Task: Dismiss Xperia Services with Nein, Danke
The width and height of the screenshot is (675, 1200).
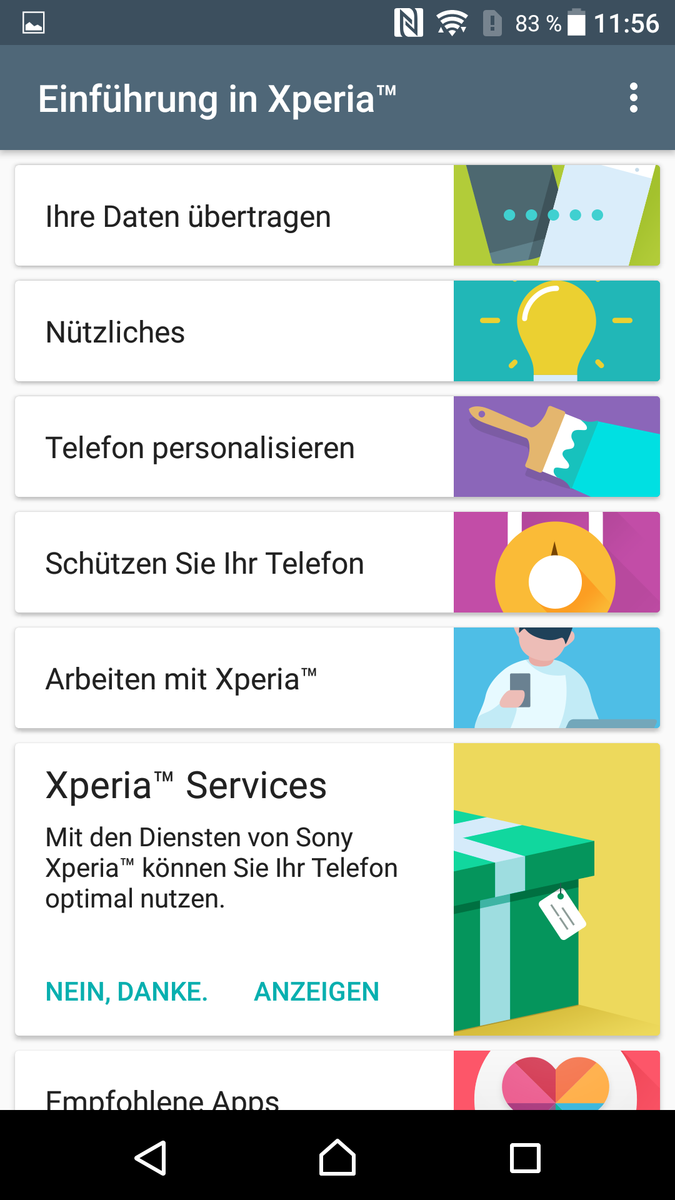Action: 126,991
